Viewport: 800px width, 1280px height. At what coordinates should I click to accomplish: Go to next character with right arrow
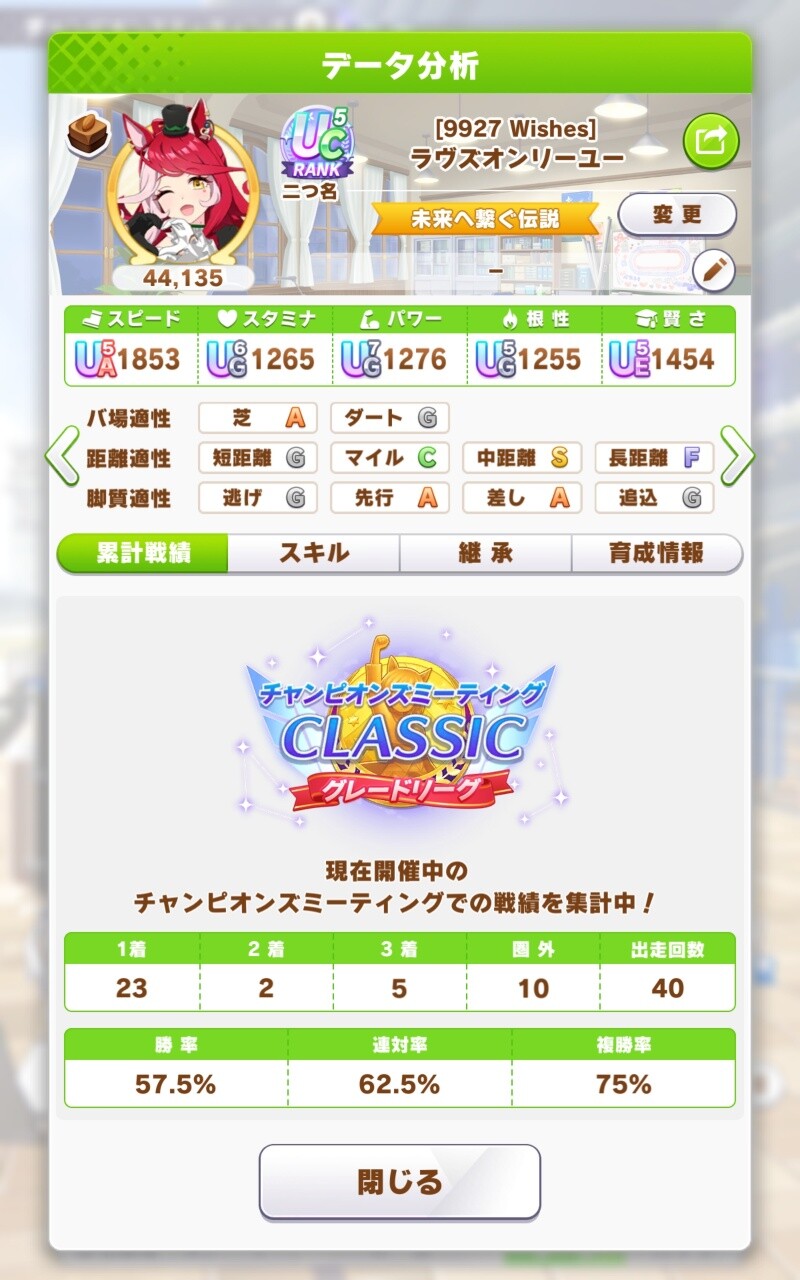[737, 456]
